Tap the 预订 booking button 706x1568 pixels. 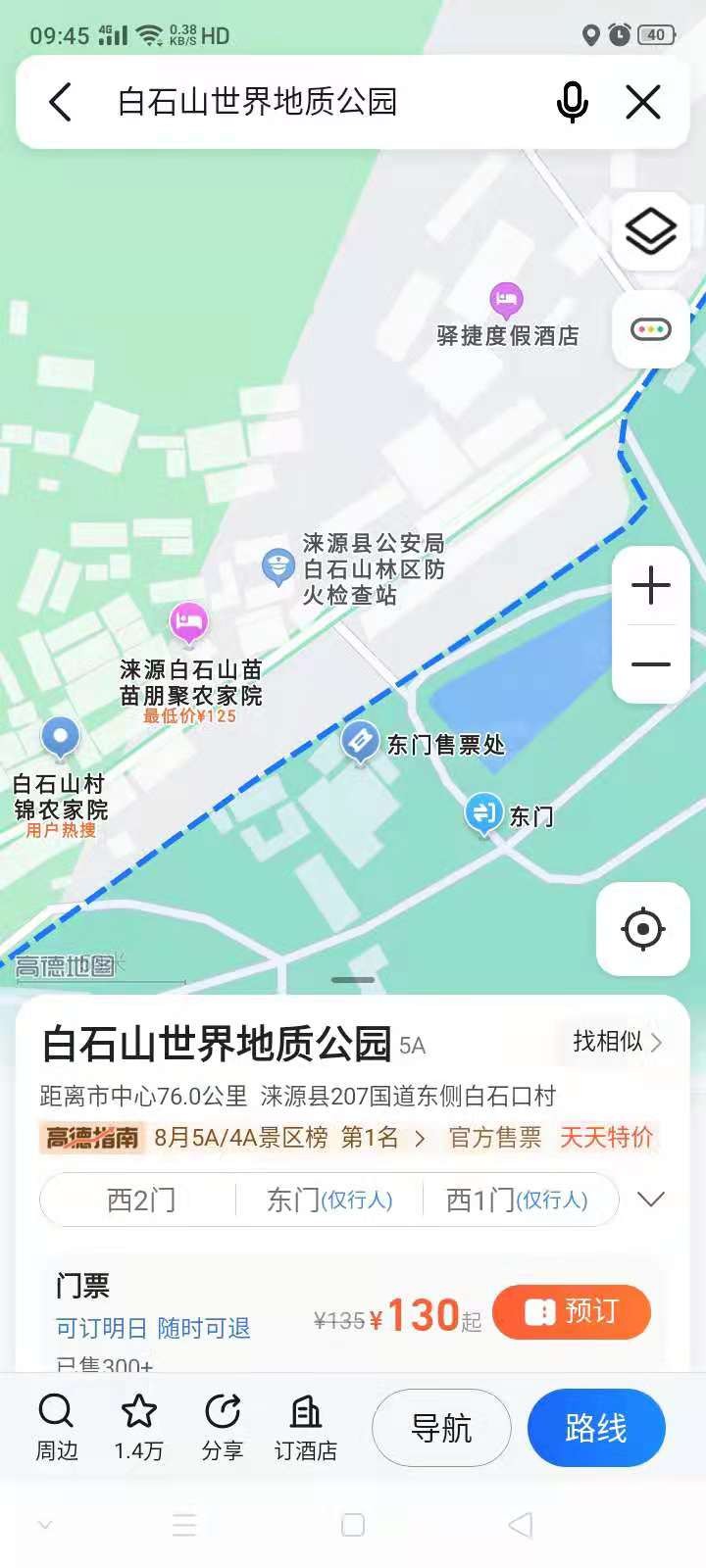[572, 1311]
